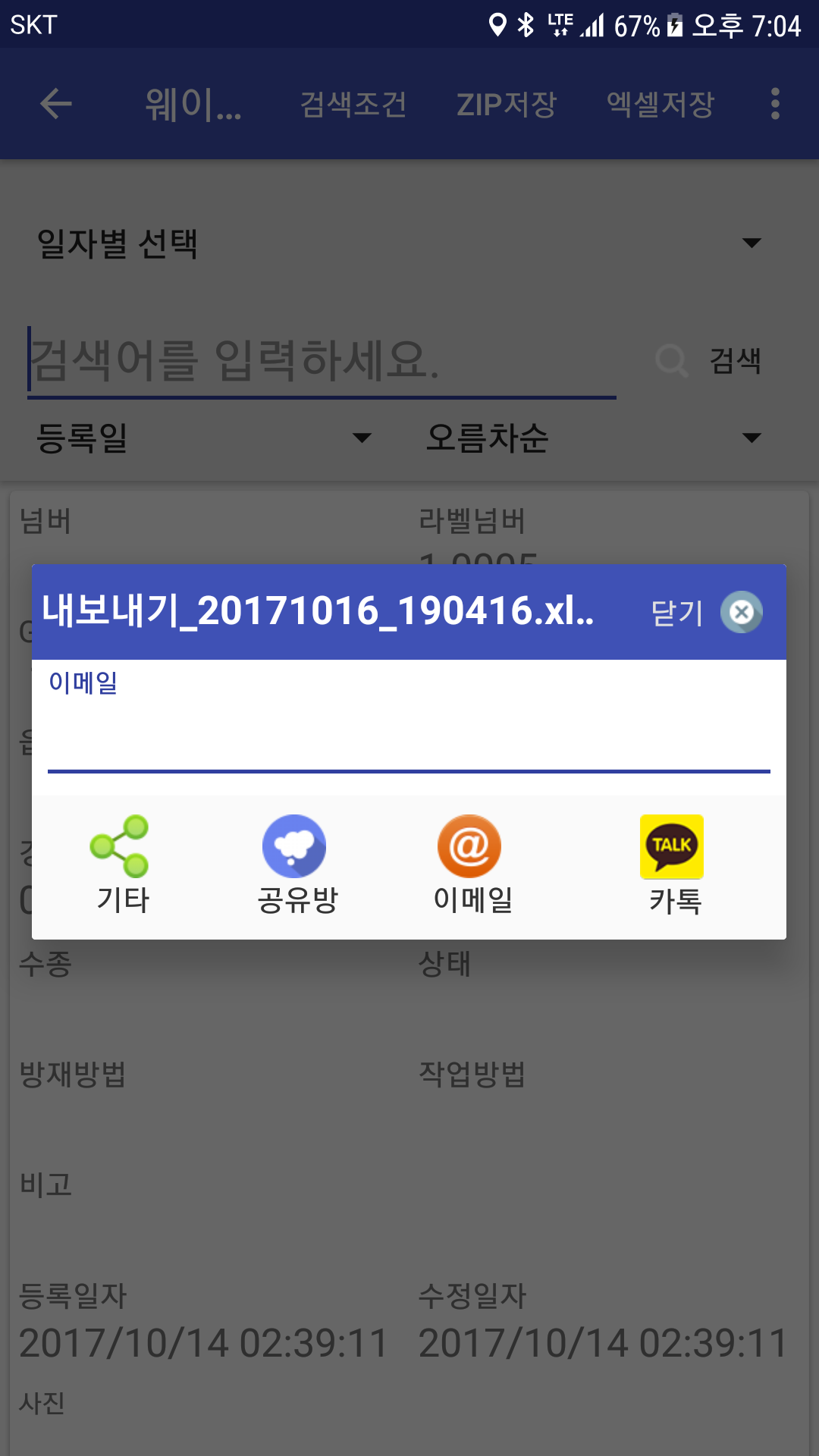Share the file through 카톡

tap(674, 866)
